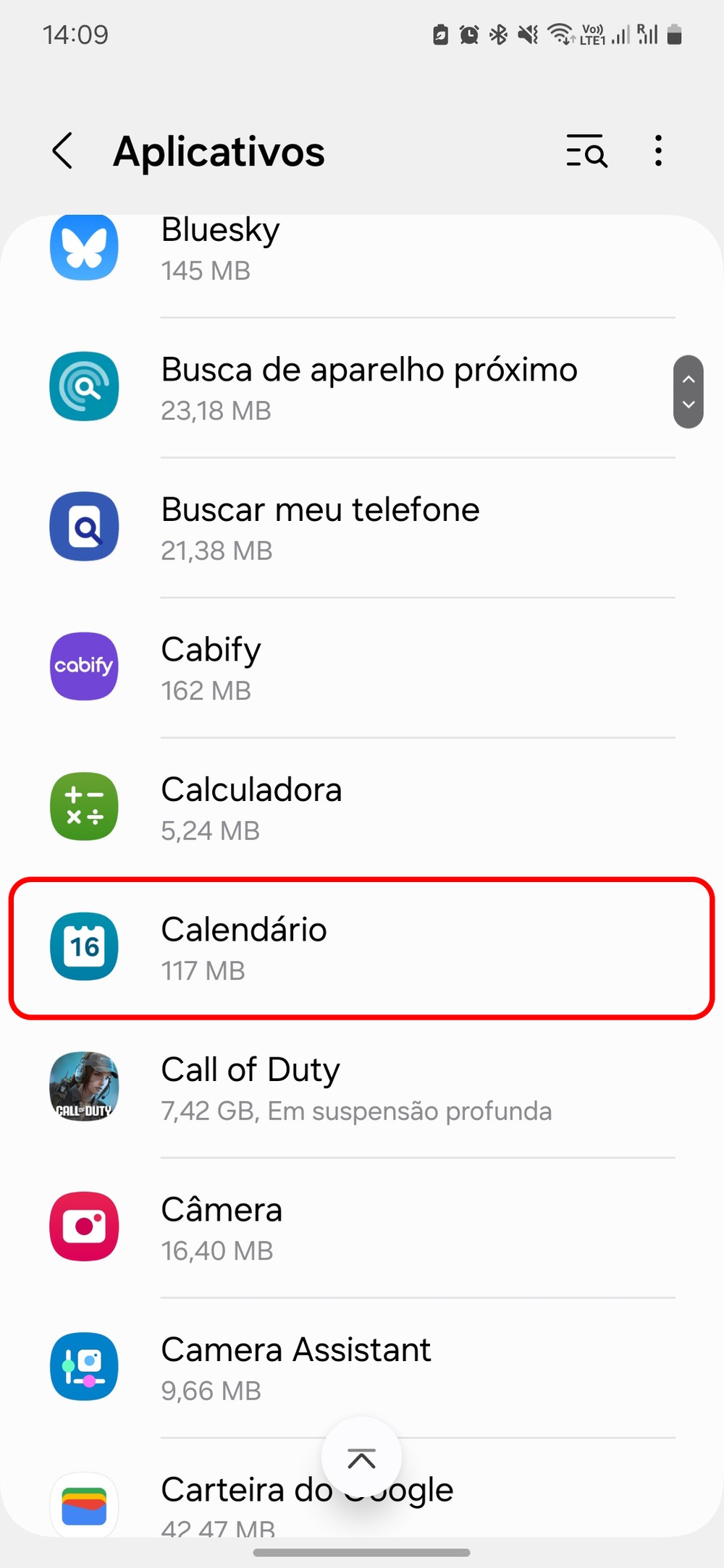Viewport: 724px width, 1568px height.
Task: Go back from Aplicativos screen
Action: click(63, 151)
